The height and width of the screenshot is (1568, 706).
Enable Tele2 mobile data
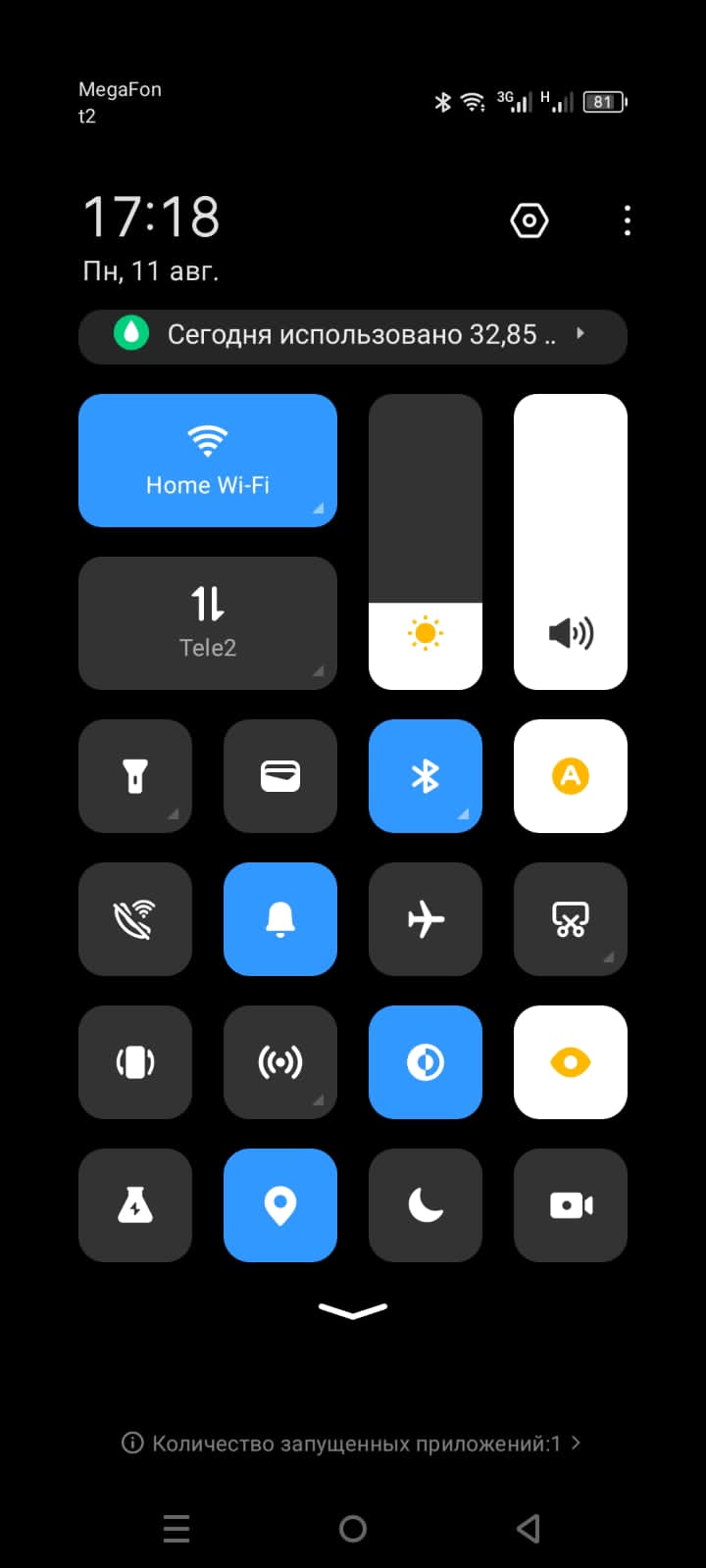pos(208,623)
